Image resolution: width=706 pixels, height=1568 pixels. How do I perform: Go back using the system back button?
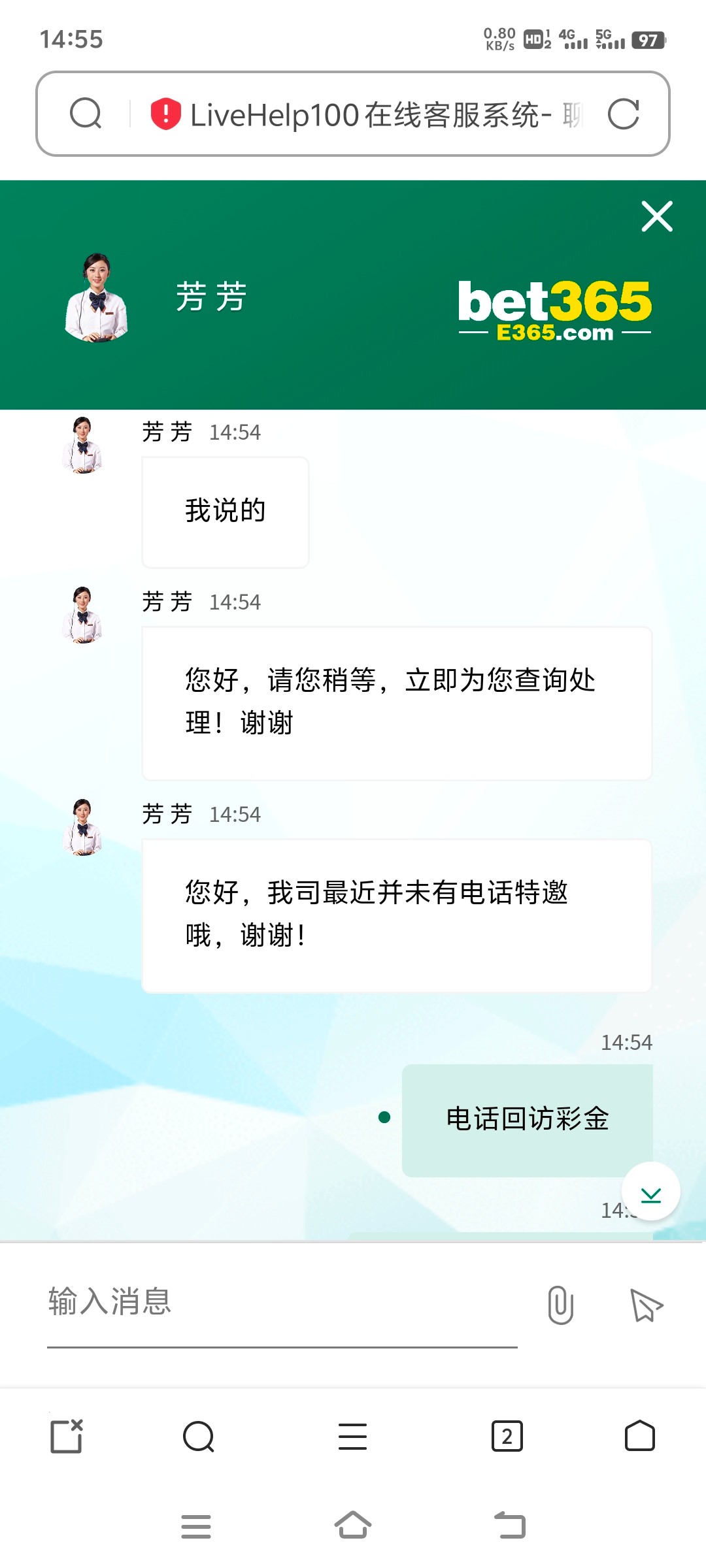[x=510, y=1526]
